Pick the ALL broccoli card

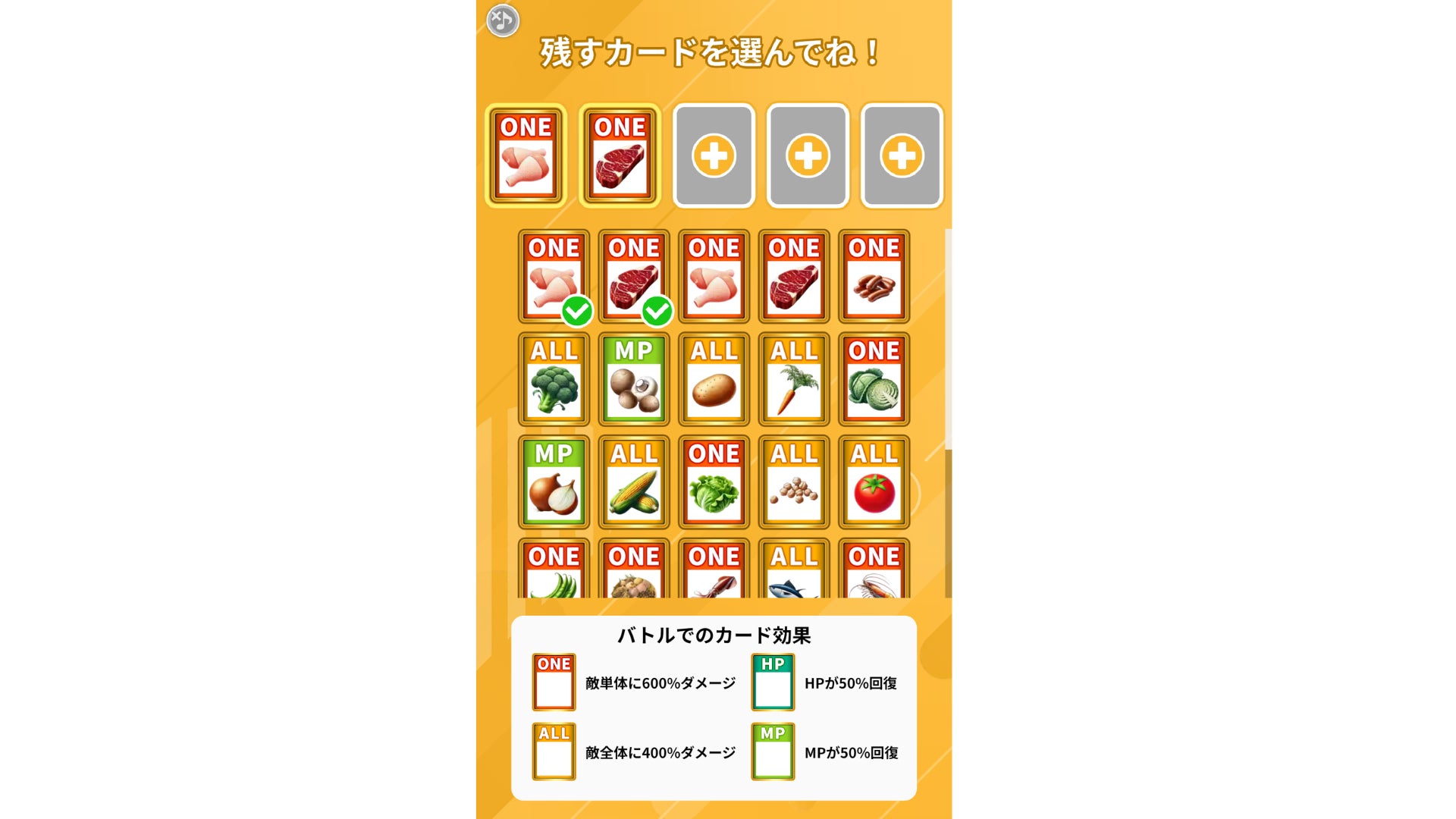click(x=554, y=379)
